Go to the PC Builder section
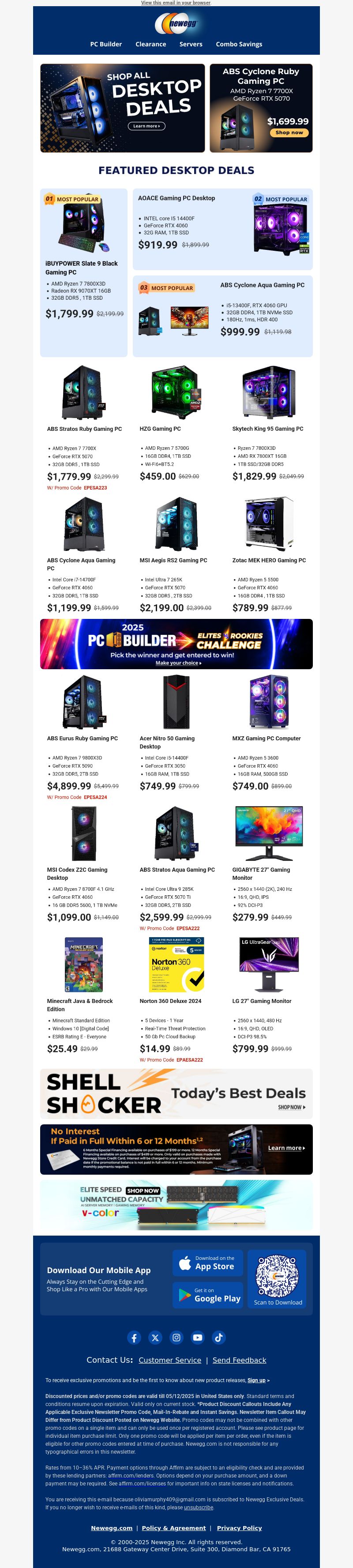The width and height of the screenshot is (353, 1568). coord(106,45)
